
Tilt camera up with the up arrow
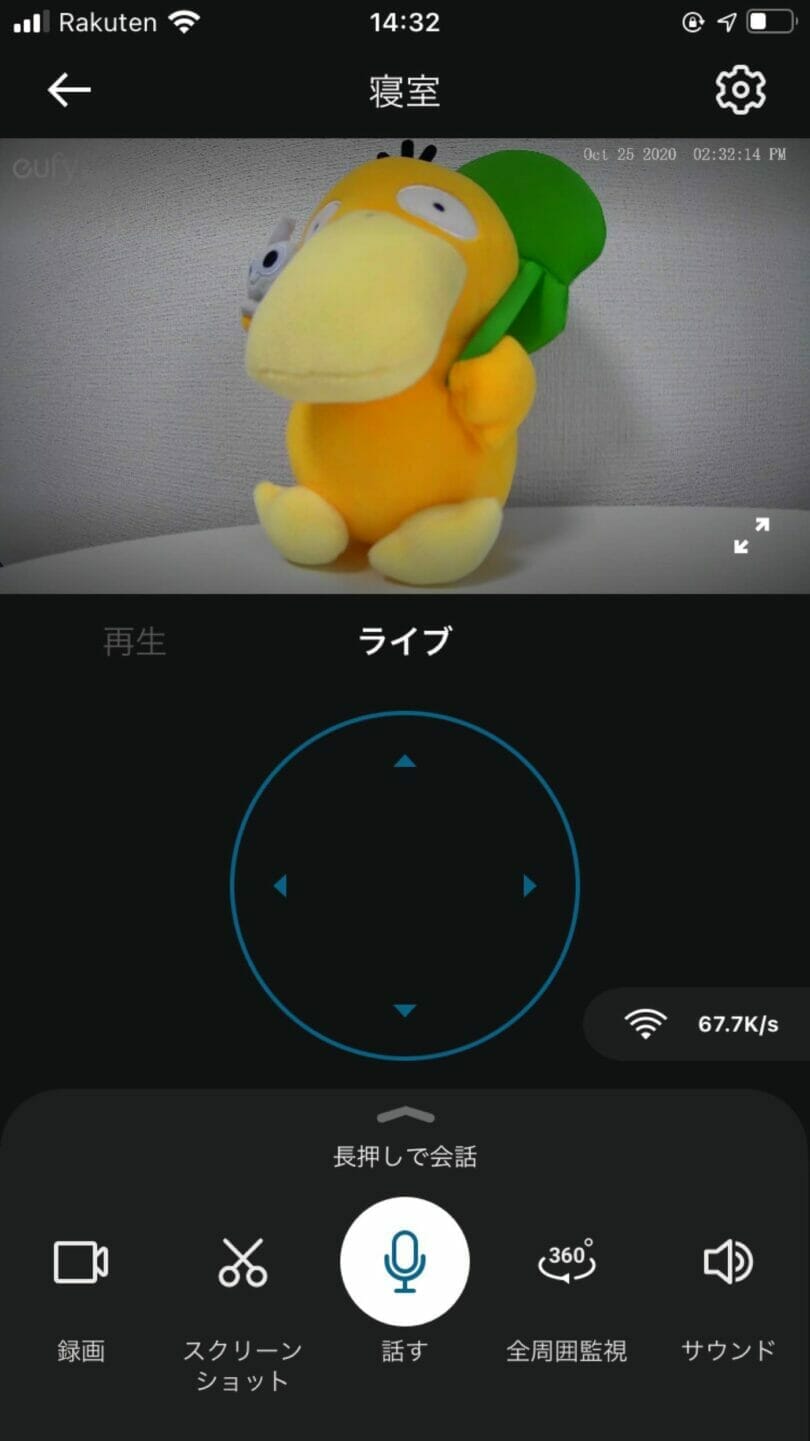point(404,761)
